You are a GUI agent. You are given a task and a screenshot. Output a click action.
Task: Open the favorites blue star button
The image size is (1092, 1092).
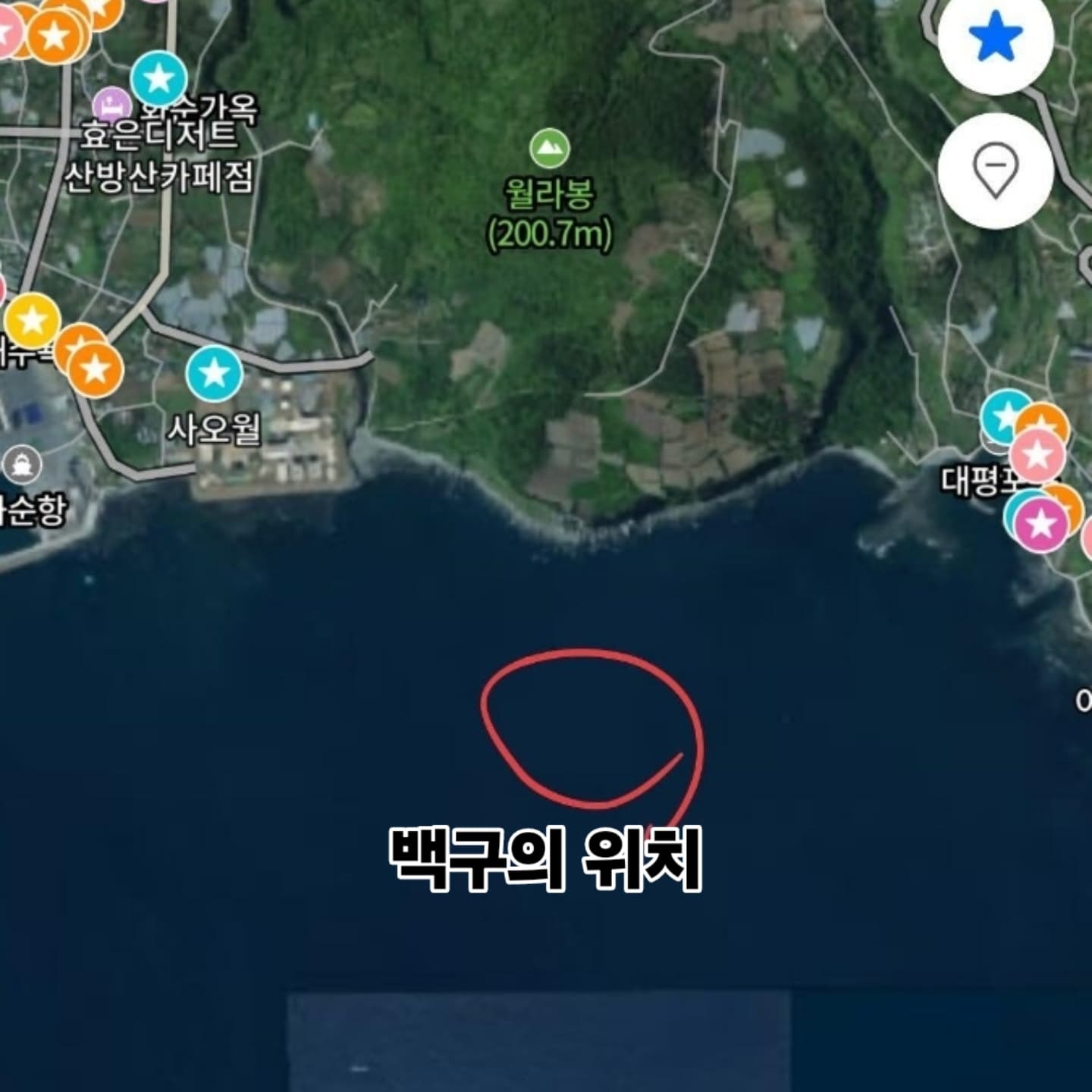(x=995, y=37)
